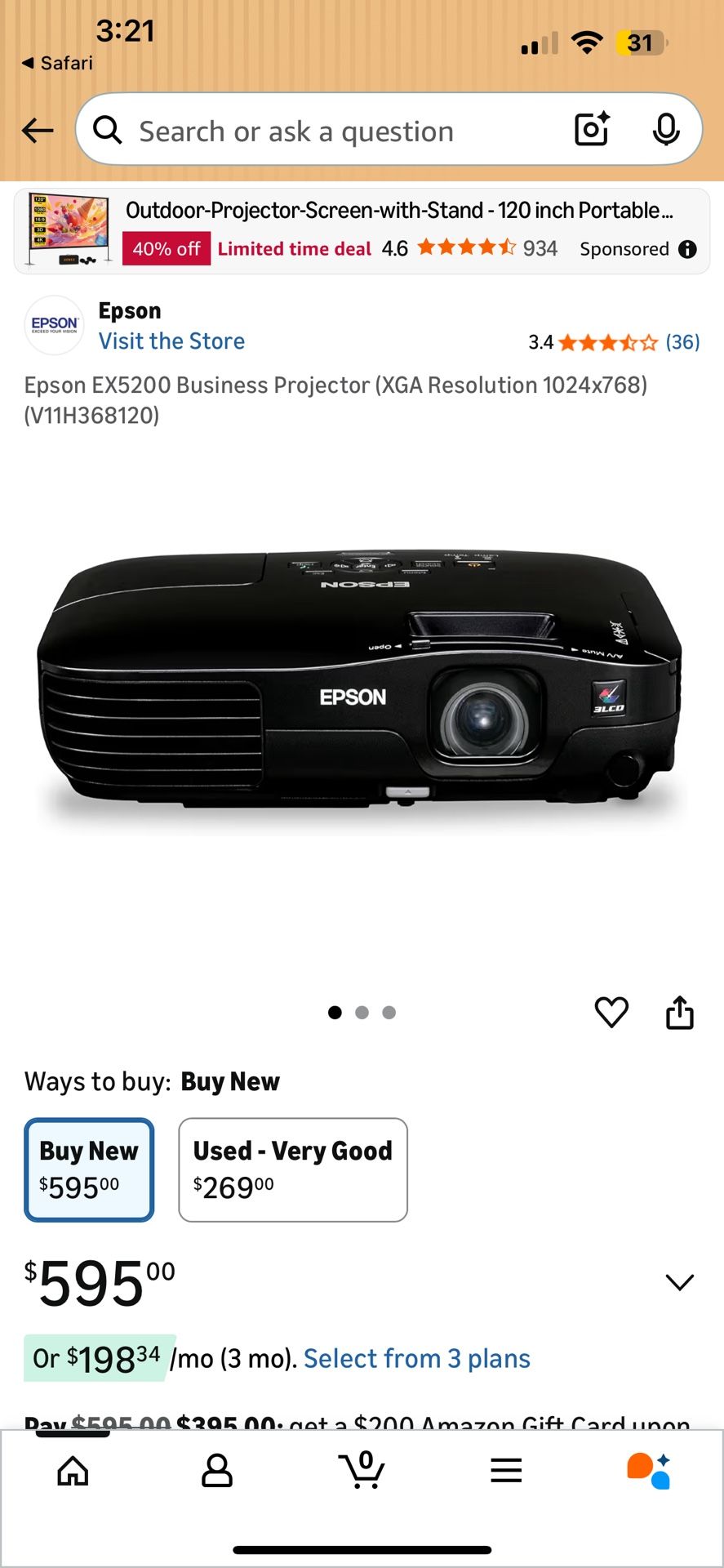Open sponsored ad info icon
Viewport: 724px width, 1568px height.
click(686, 249)
